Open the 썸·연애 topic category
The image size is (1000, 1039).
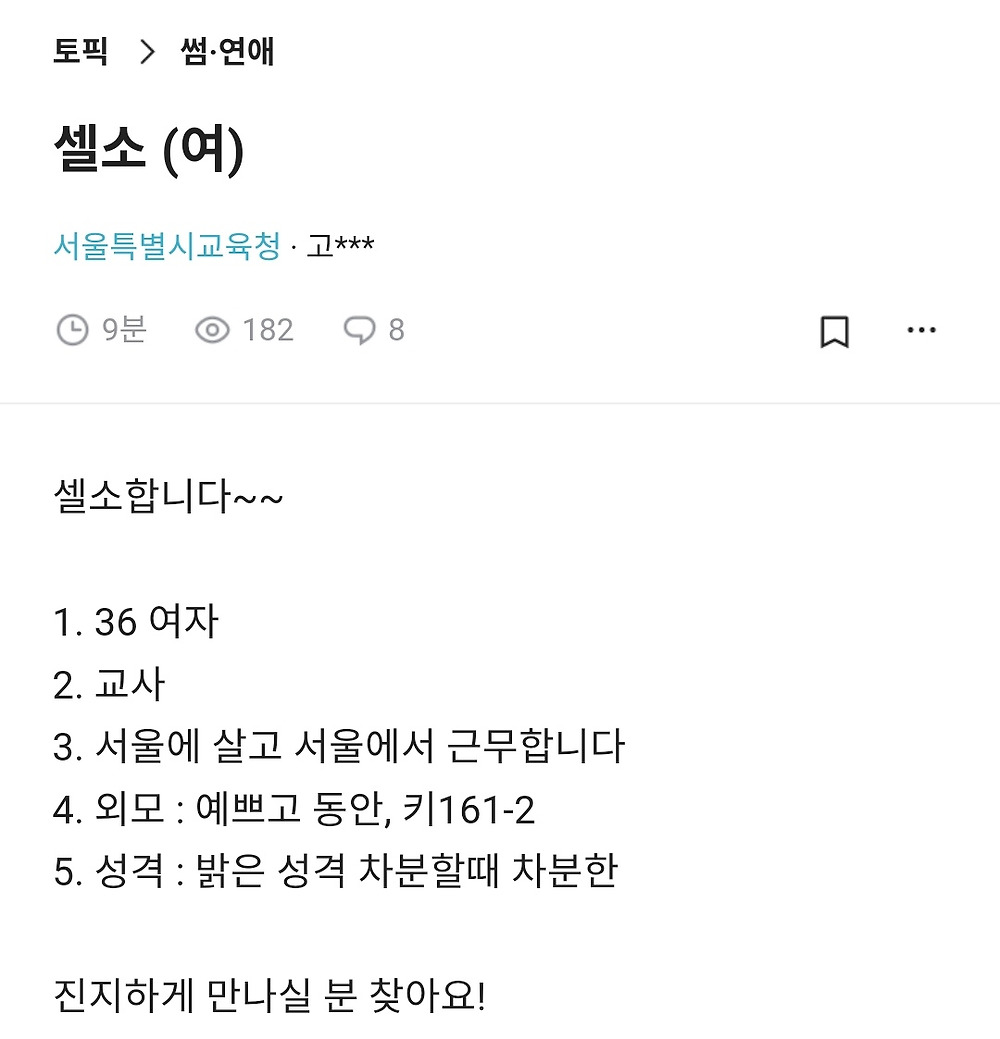pyautogui.click(x=227, y=51)
